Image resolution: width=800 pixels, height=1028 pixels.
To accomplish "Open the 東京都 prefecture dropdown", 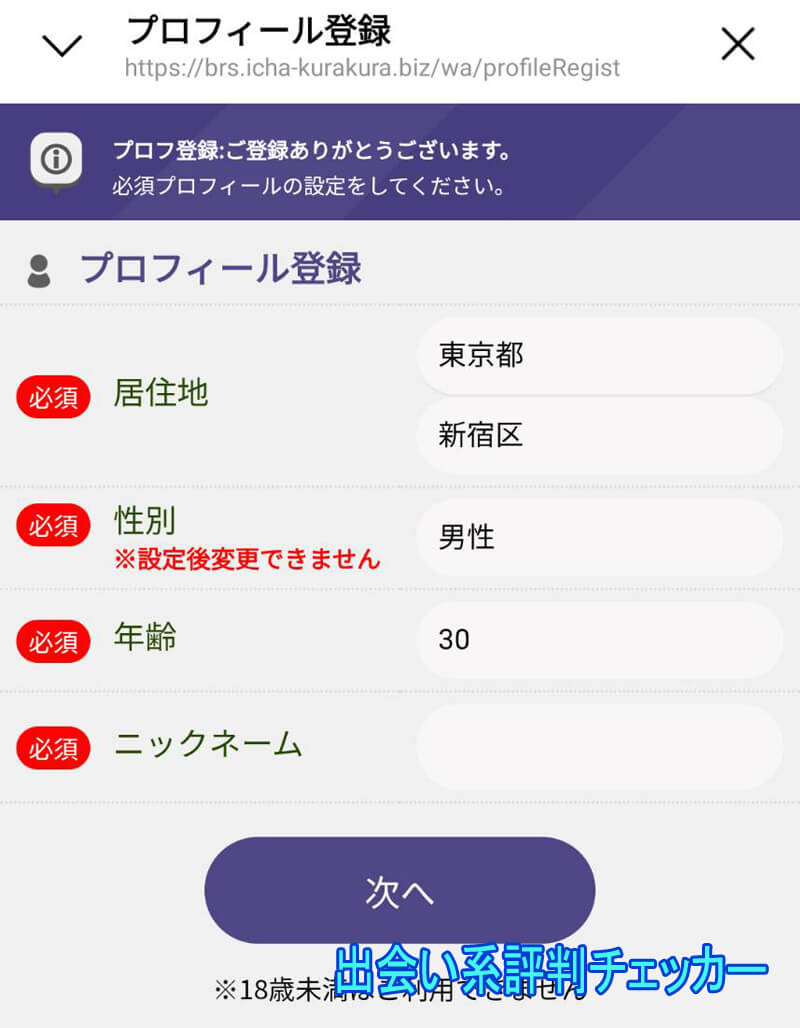I will 598,355.
